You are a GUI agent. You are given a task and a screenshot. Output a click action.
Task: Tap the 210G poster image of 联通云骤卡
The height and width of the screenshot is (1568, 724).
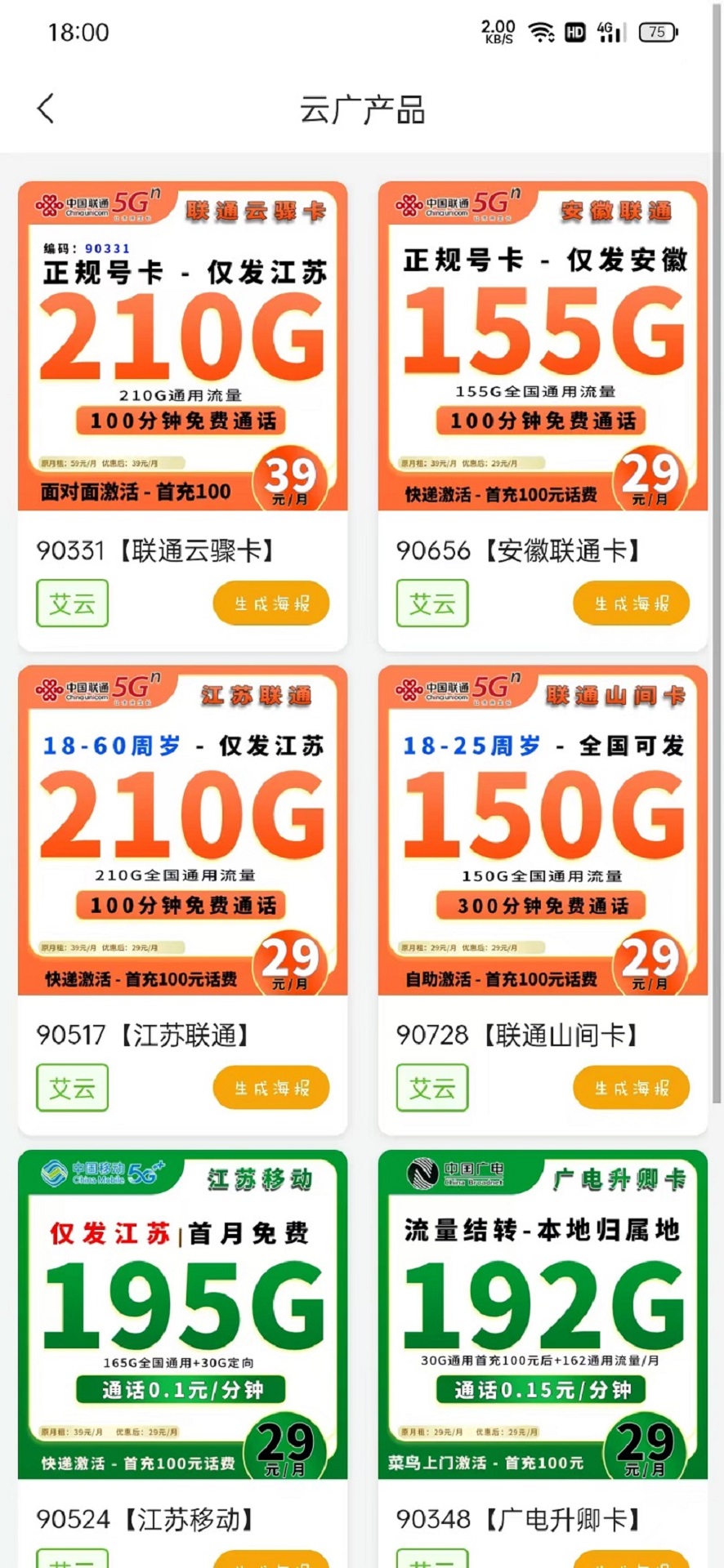[x=181, y=343]
